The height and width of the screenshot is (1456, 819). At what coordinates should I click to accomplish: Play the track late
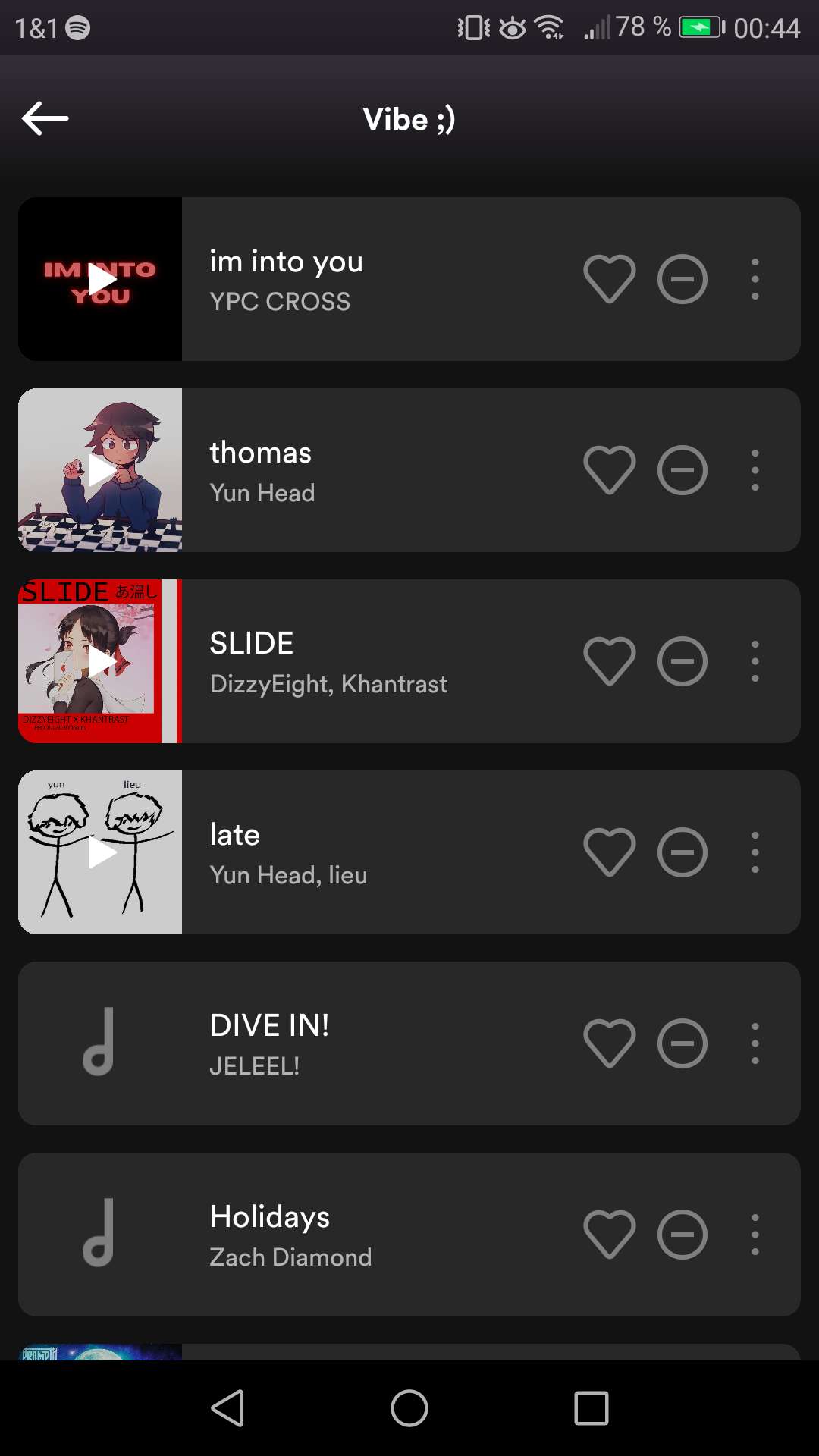click(x=101, y=852)
